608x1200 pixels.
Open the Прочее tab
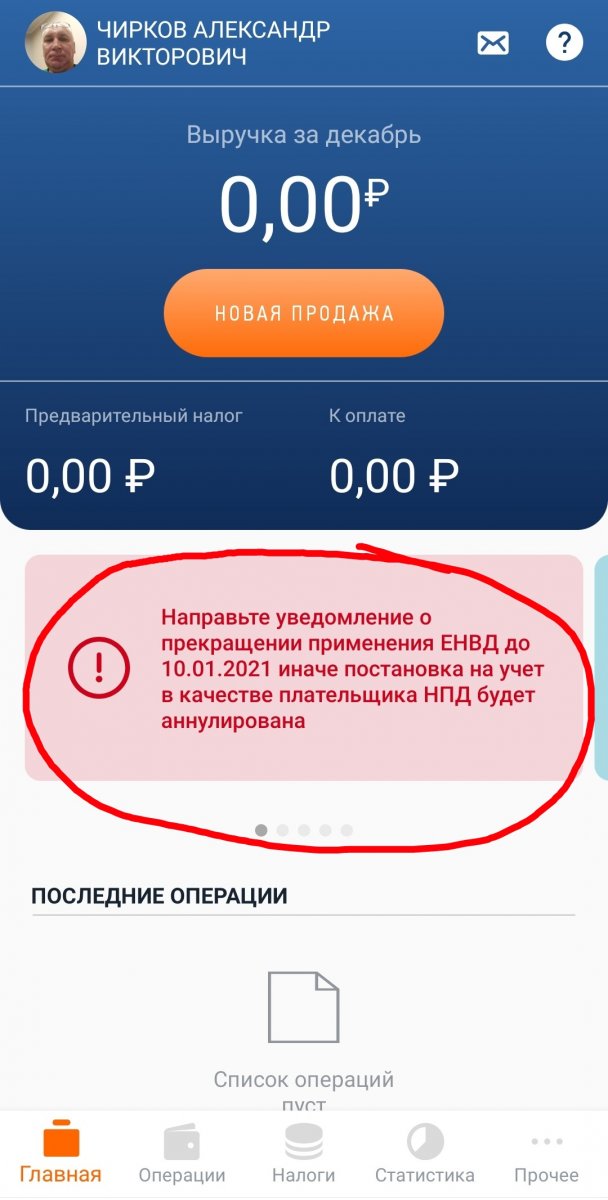pyautogui.click(x=546, y=1155)
